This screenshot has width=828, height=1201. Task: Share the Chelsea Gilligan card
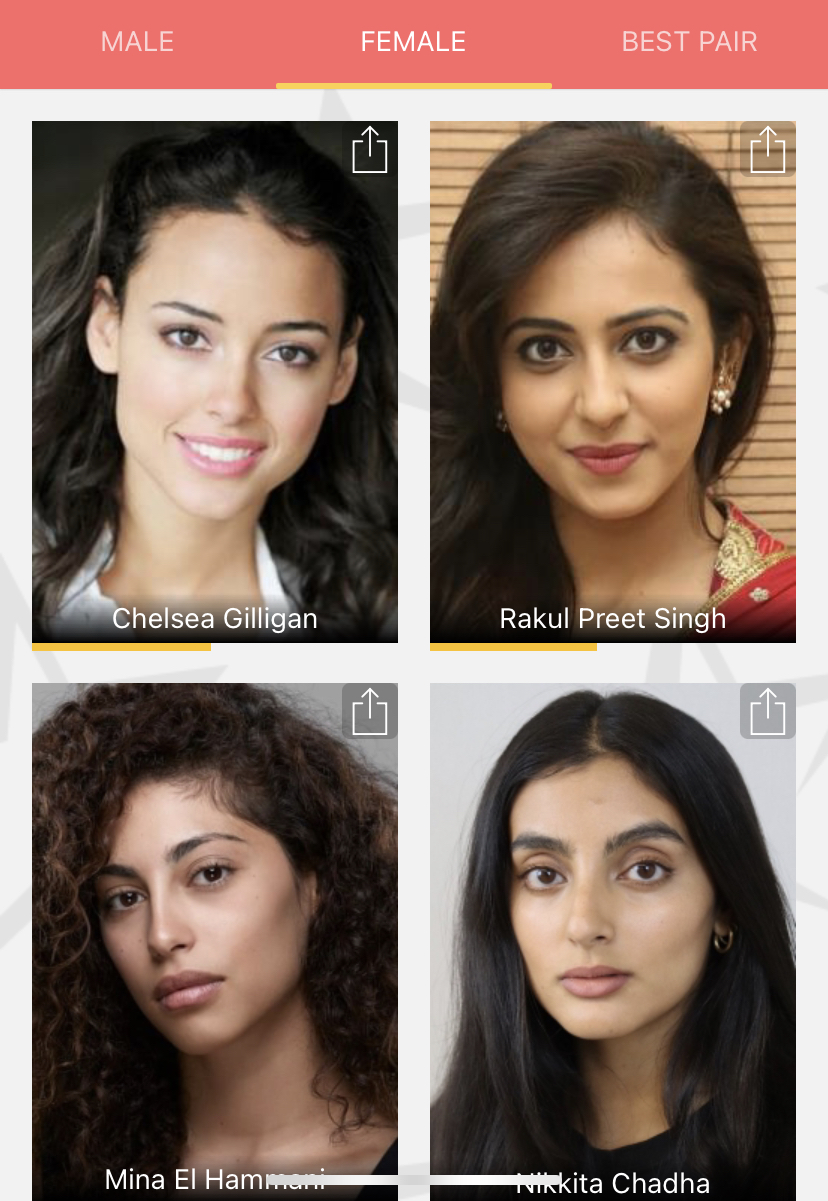[369, 150]
